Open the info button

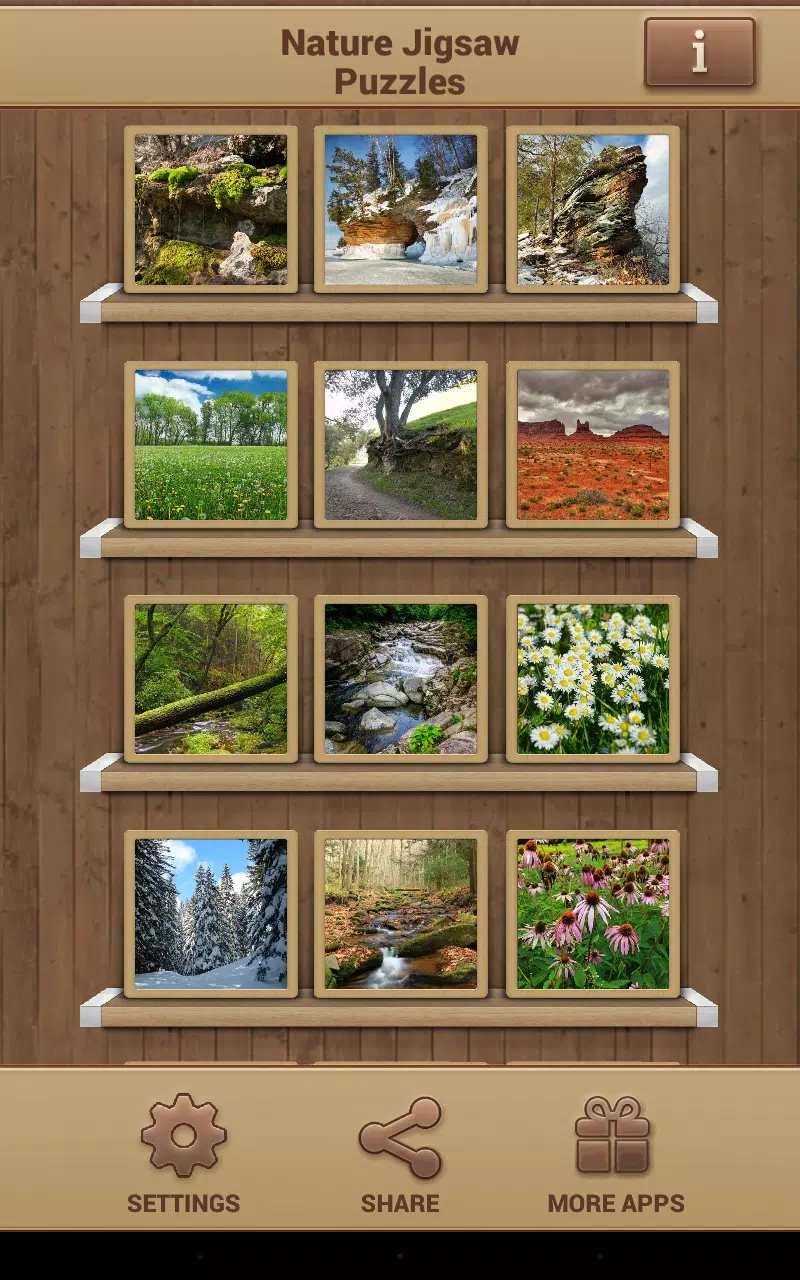tap(699, 52)
